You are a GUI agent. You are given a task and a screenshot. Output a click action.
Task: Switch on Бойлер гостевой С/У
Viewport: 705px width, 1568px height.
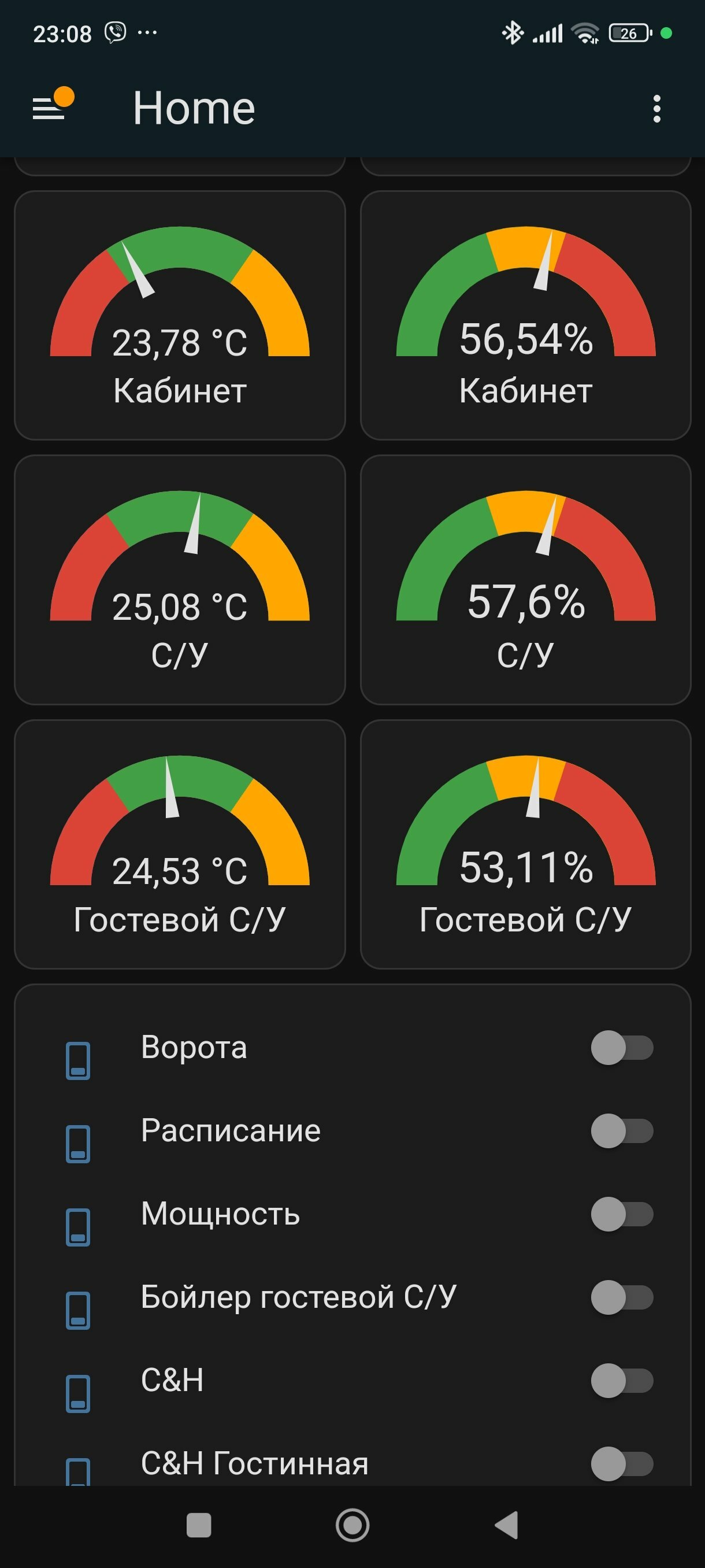point(622,1297)
